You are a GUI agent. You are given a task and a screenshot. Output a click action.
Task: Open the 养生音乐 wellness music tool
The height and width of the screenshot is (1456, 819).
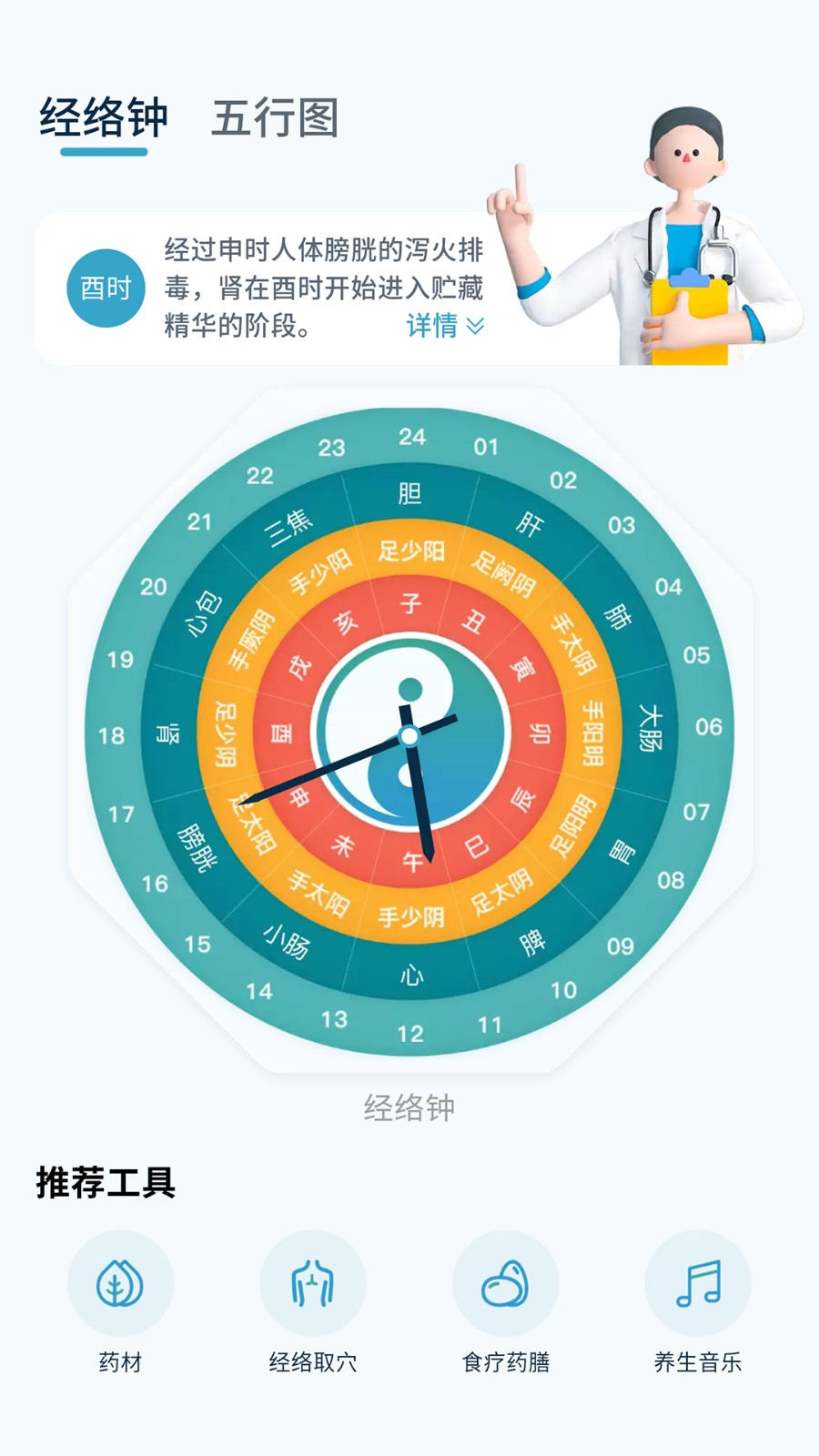[x=696, y=1283]
